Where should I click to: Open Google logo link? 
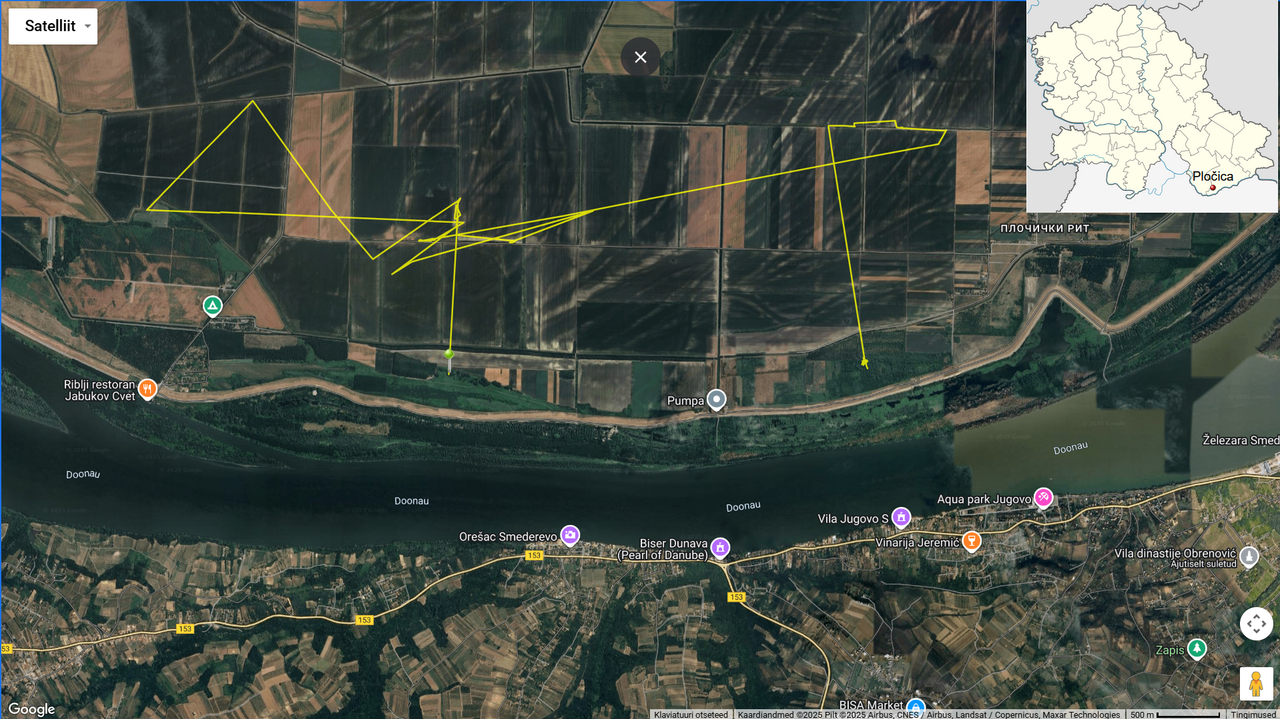32,708
